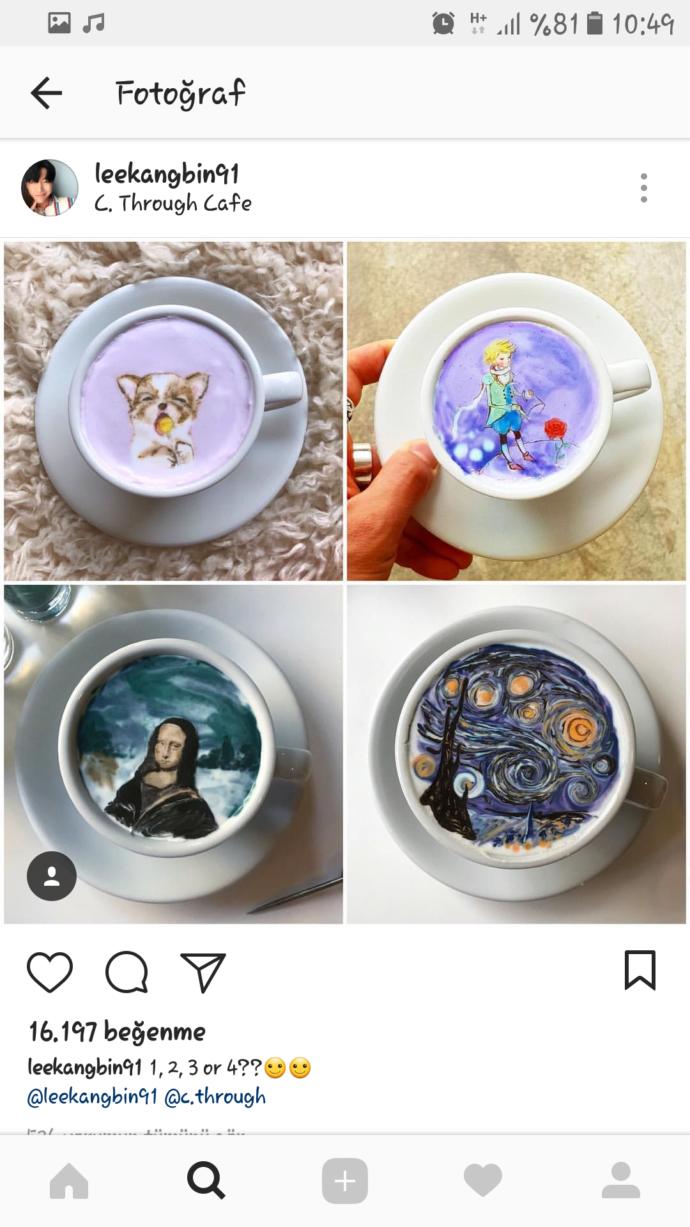Share the post via paper plane icon
This screenshot has width=690, height=1227.
coord(203,971)
